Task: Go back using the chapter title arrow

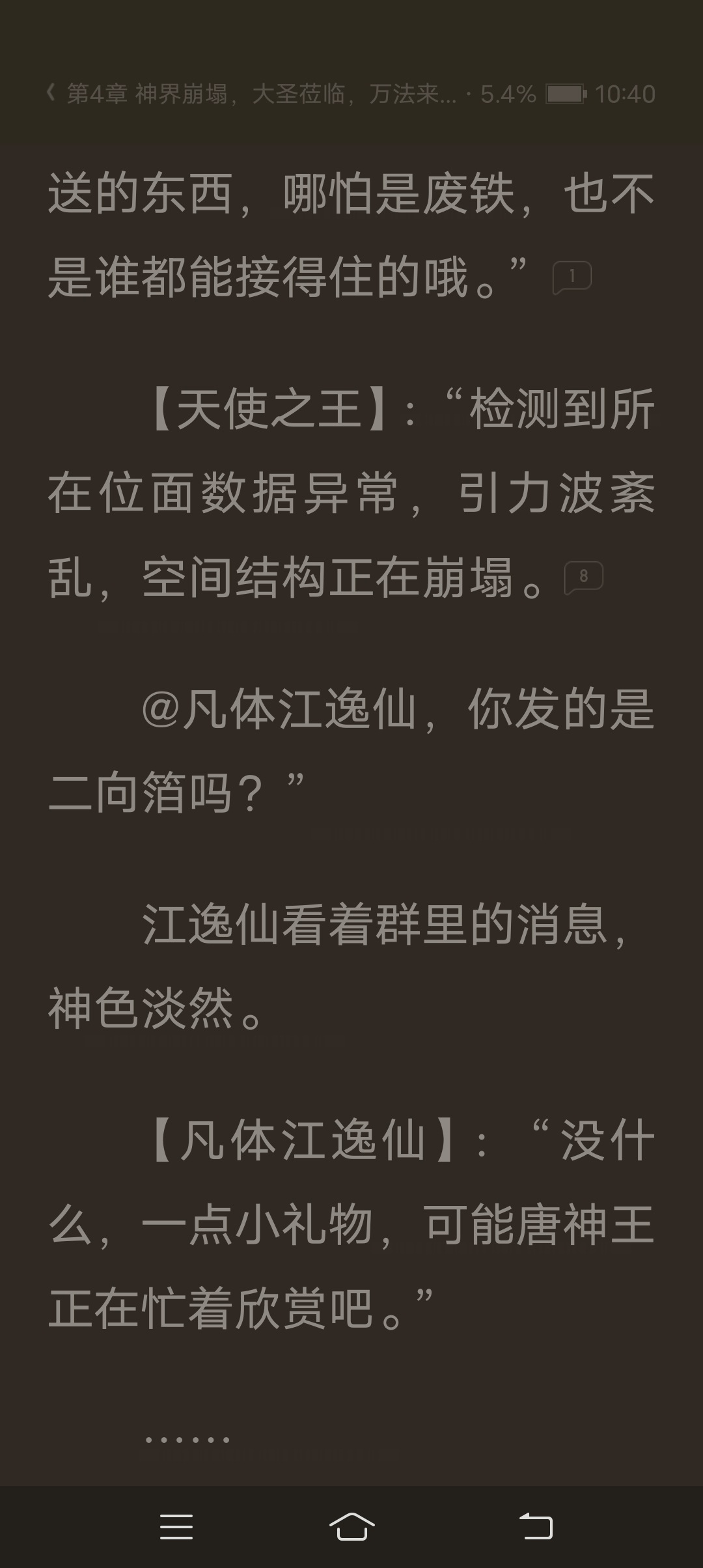Action: click(x=51, y=94)
